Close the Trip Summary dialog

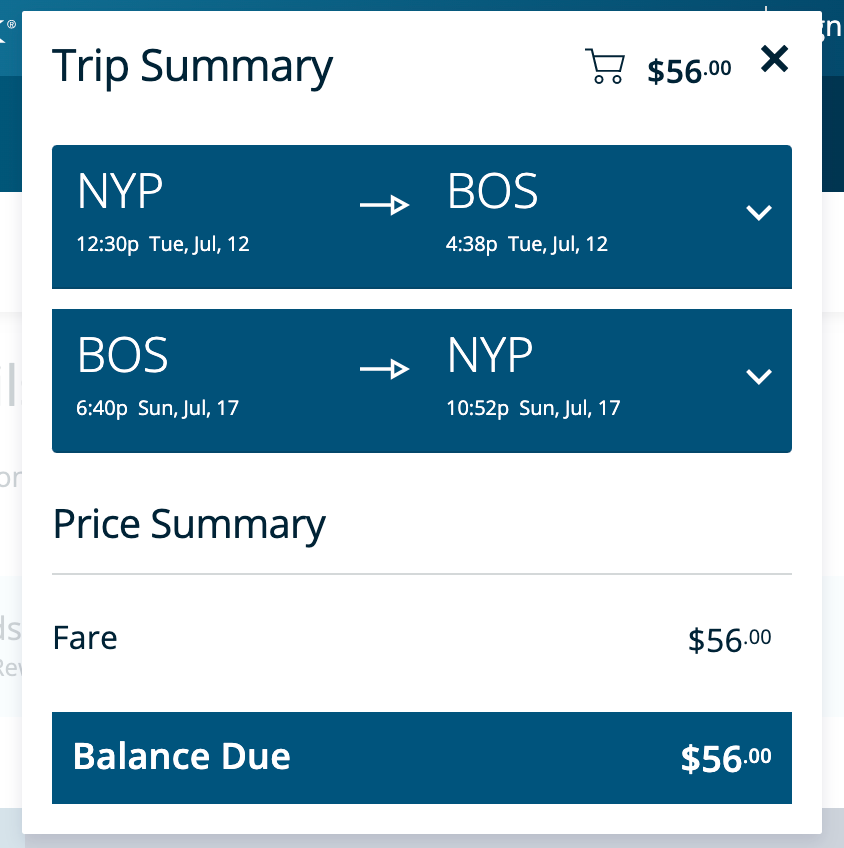pyautogui.click(x=774, y=60)
